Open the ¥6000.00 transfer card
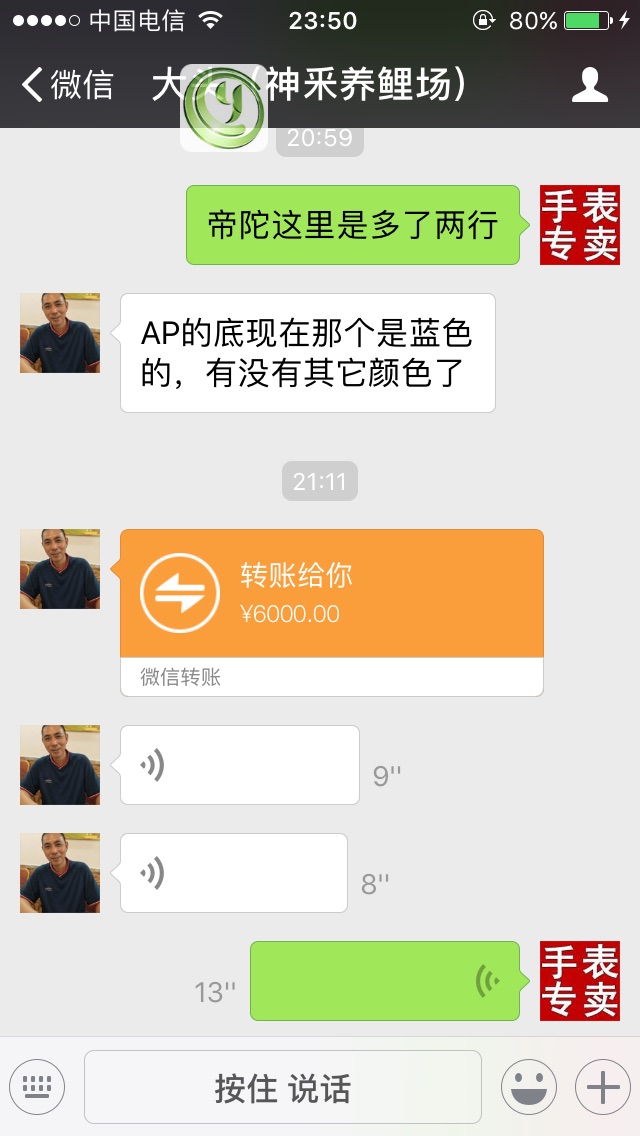The image size is (640, 1136). tap(331, 595)
